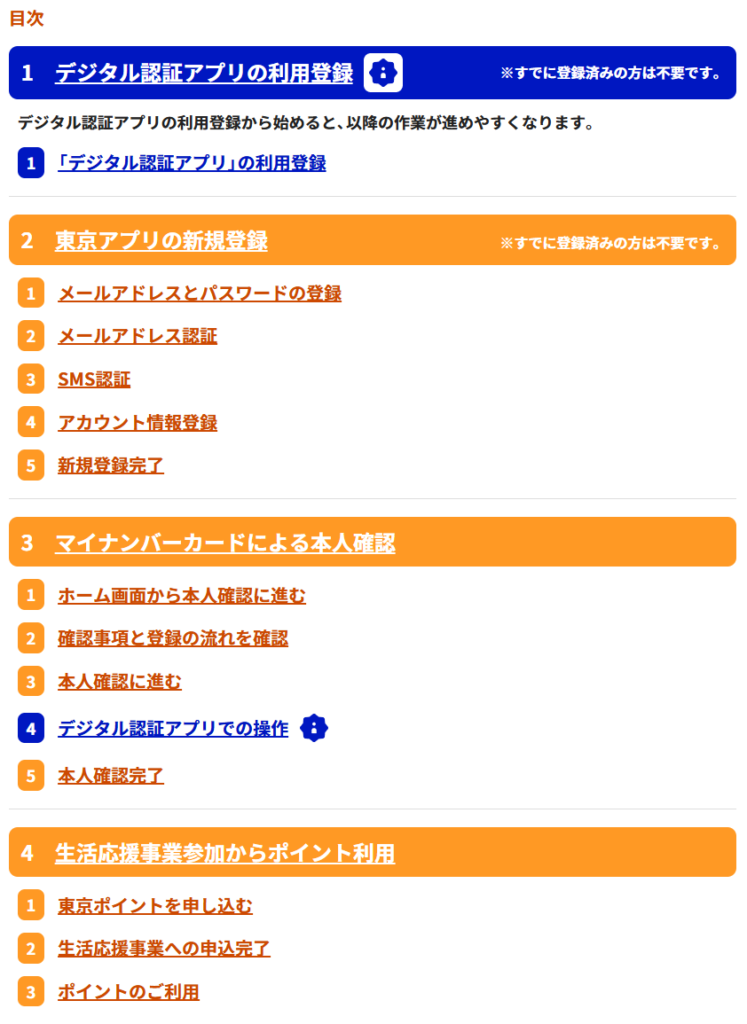The height and width of the screenshot is (1024, 747).
Task: Go to メールアドレス認証 step
Action: point(137,336)
